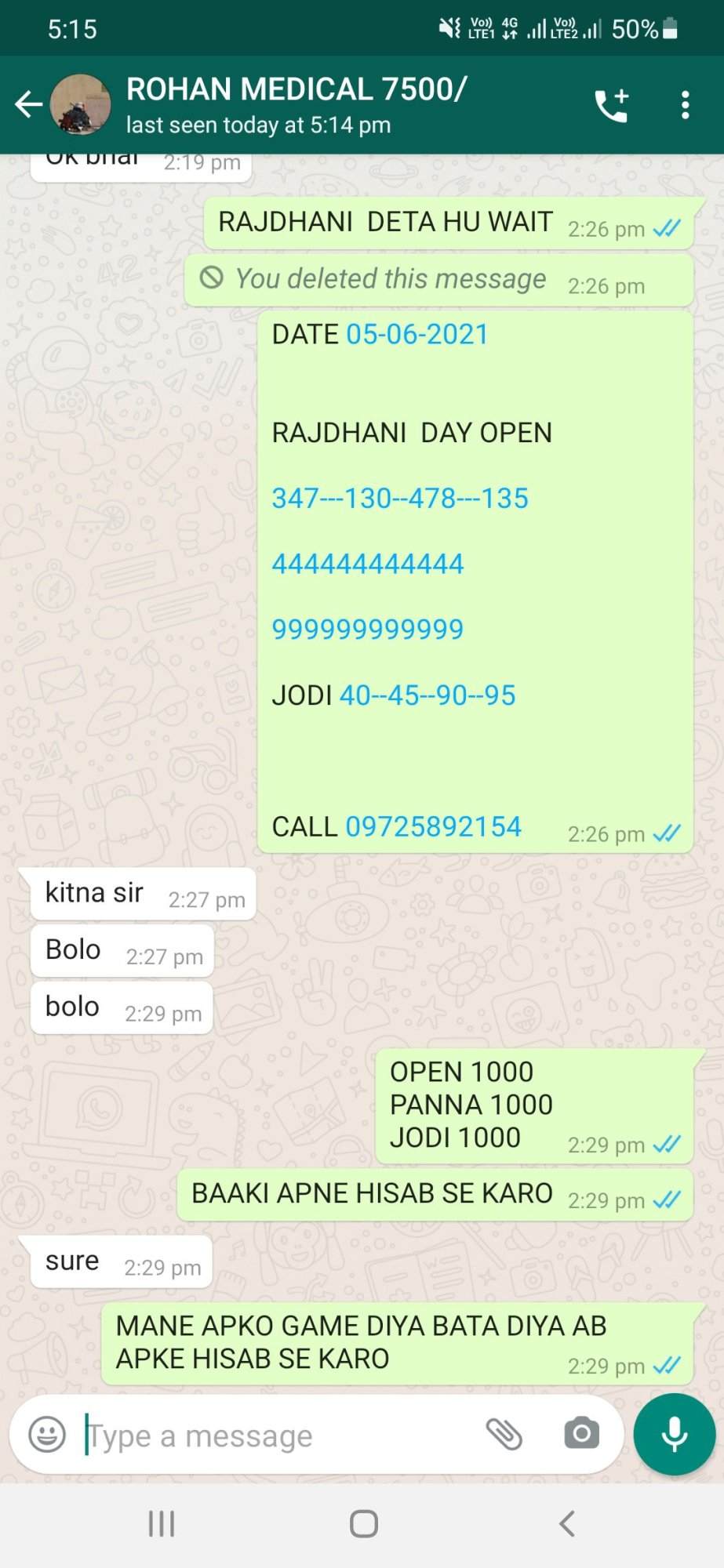Tap the 444444444444 number link
This screenshot has width=724, height=1568.
(368, 564)
